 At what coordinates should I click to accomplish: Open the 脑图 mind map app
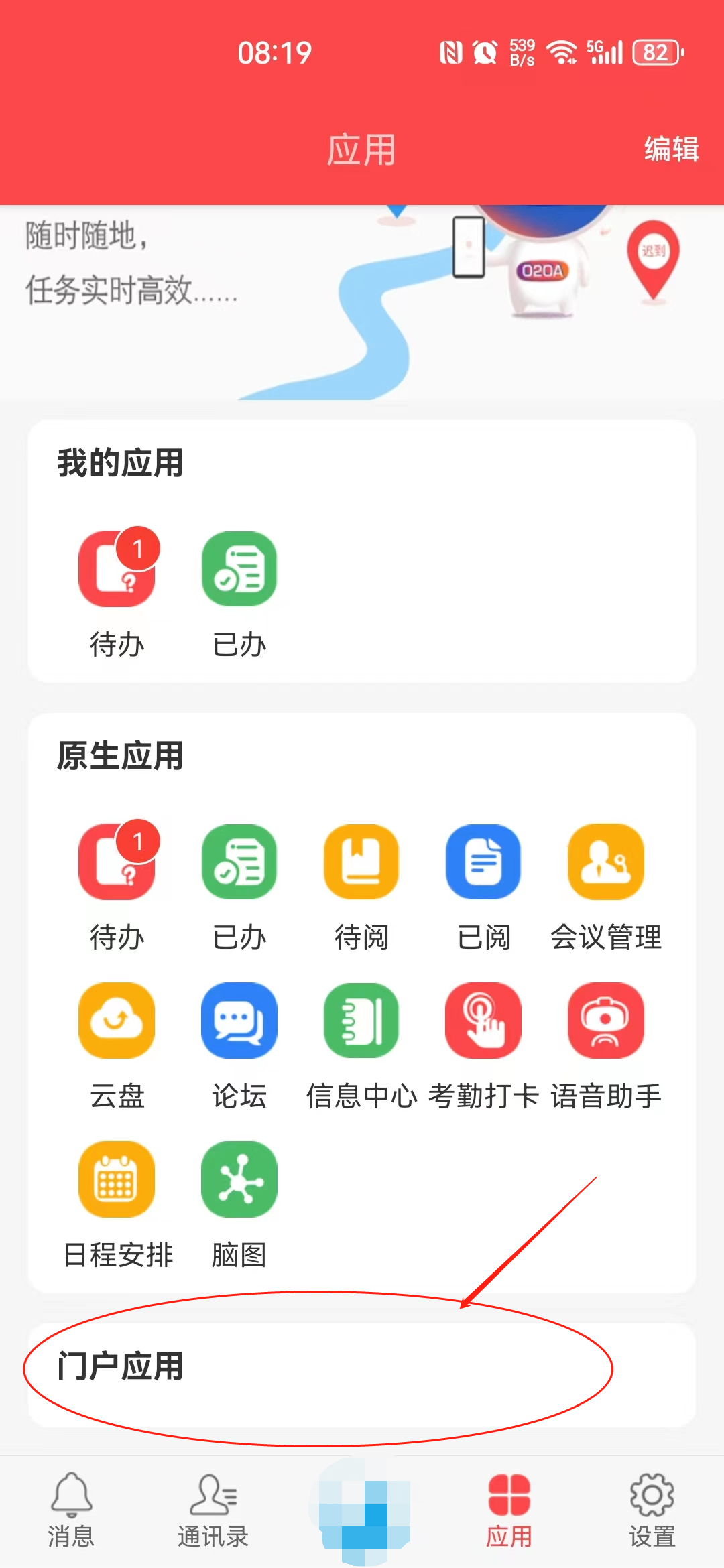pyautogui.click(x=239, y=1180)
